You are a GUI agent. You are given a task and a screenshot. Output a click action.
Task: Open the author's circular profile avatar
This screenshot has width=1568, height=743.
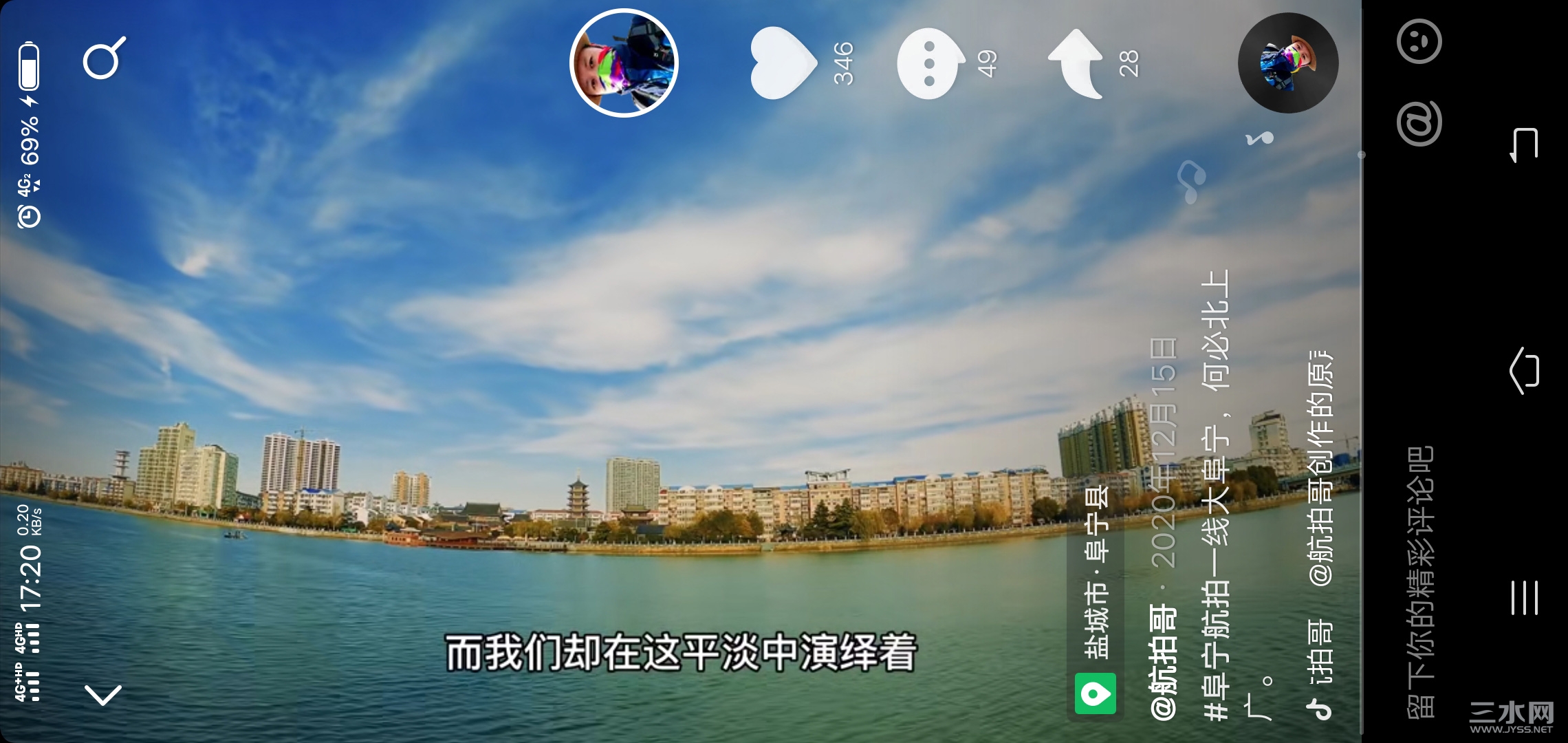[x=624, y=63]
